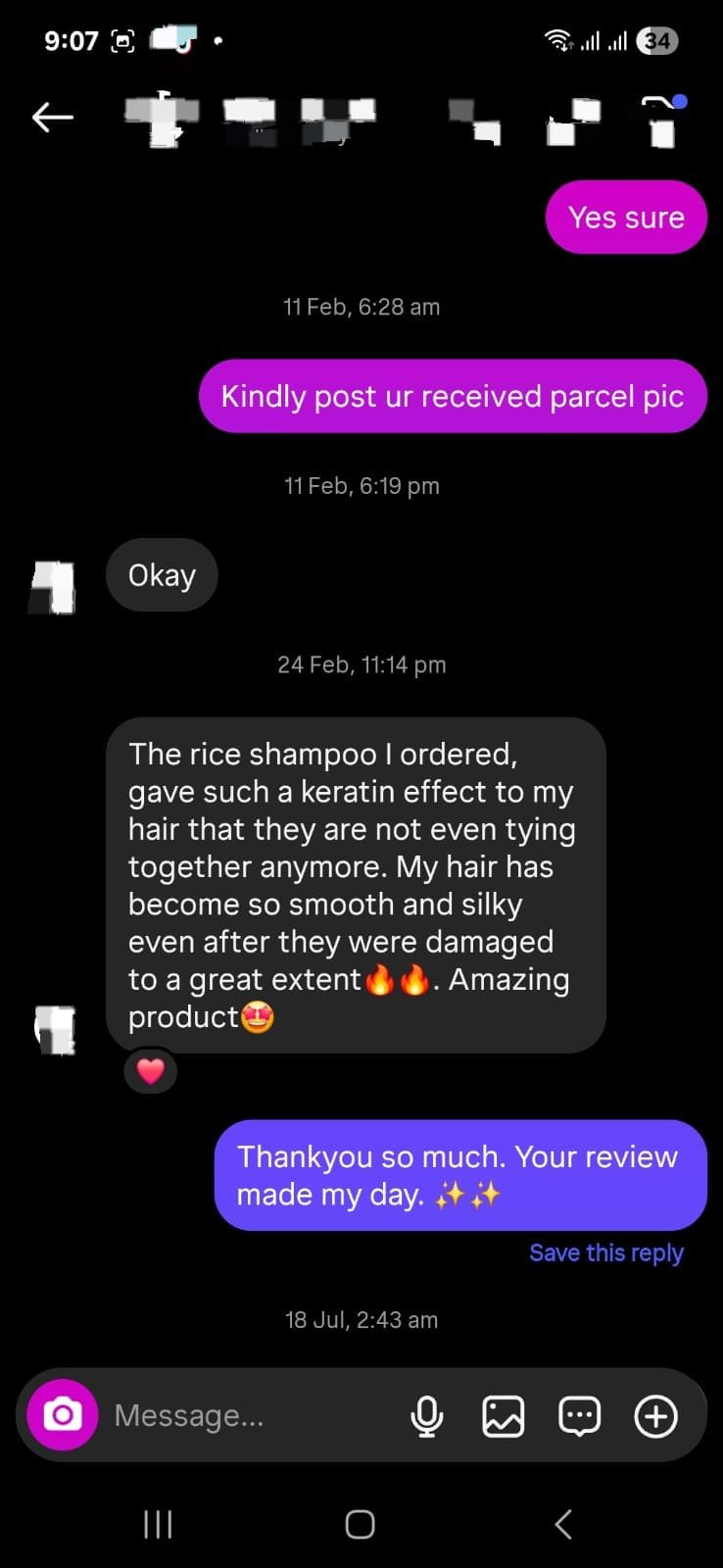Select the 'Yes sure' message bubble
The height and width of the screenshot is (1568, 723).
coord(625,217)
